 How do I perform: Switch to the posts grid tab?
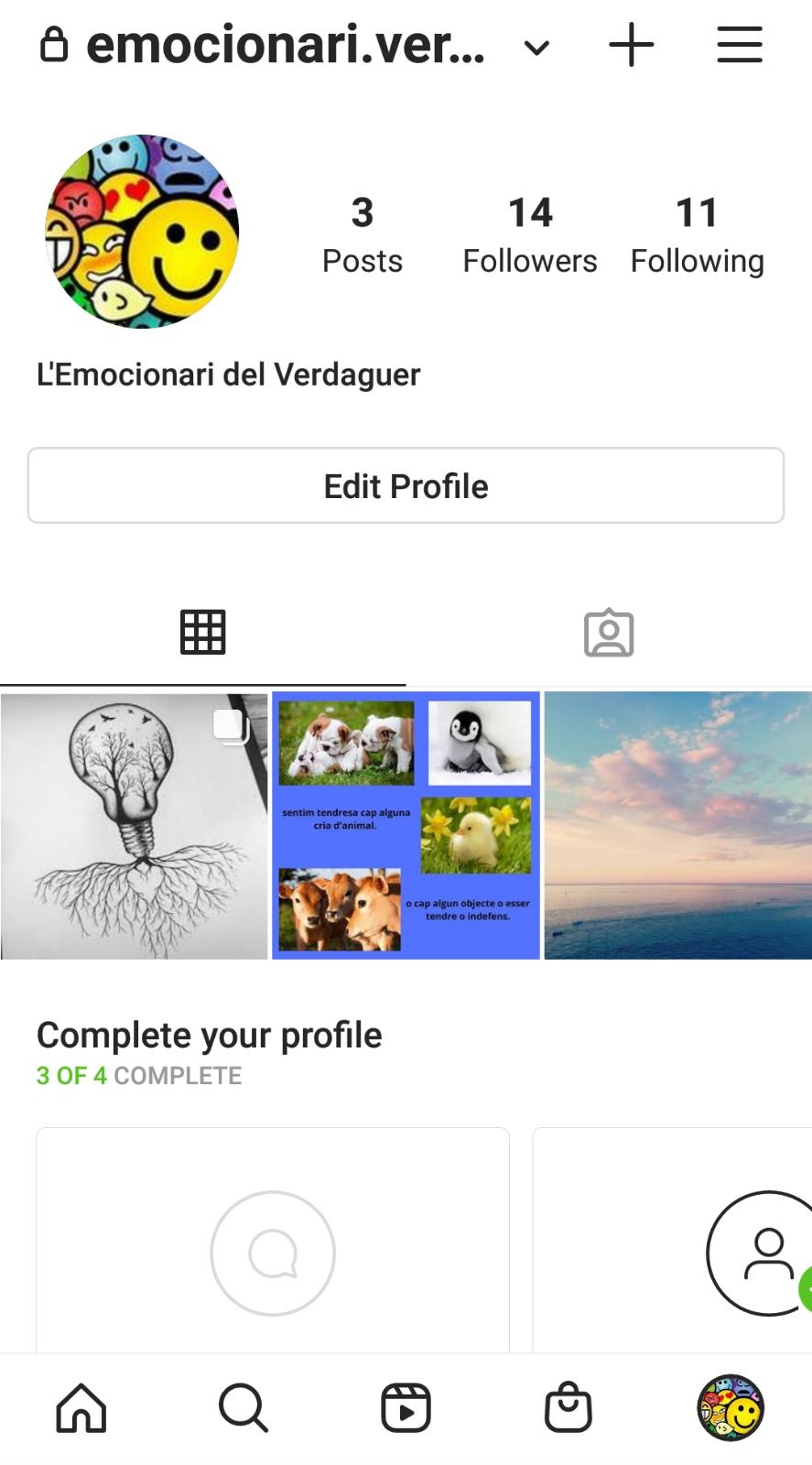(x=202, y=632)
